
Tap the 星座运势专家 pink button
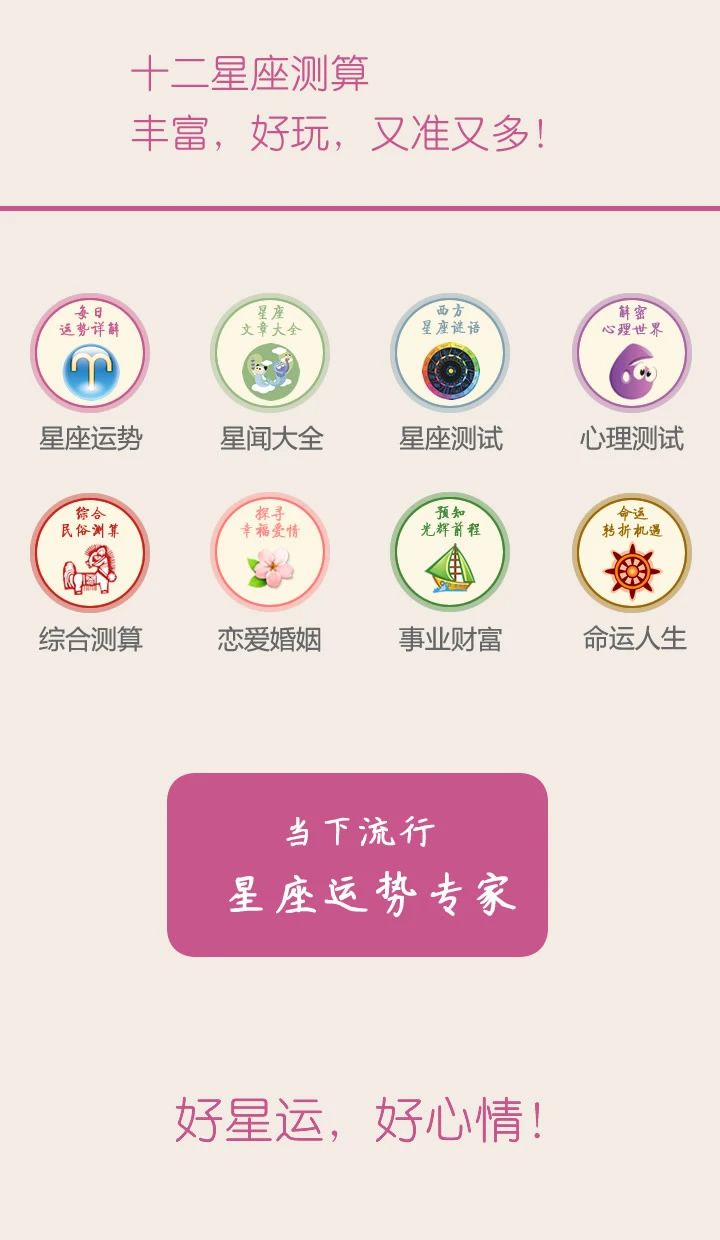tap(360, 862)
